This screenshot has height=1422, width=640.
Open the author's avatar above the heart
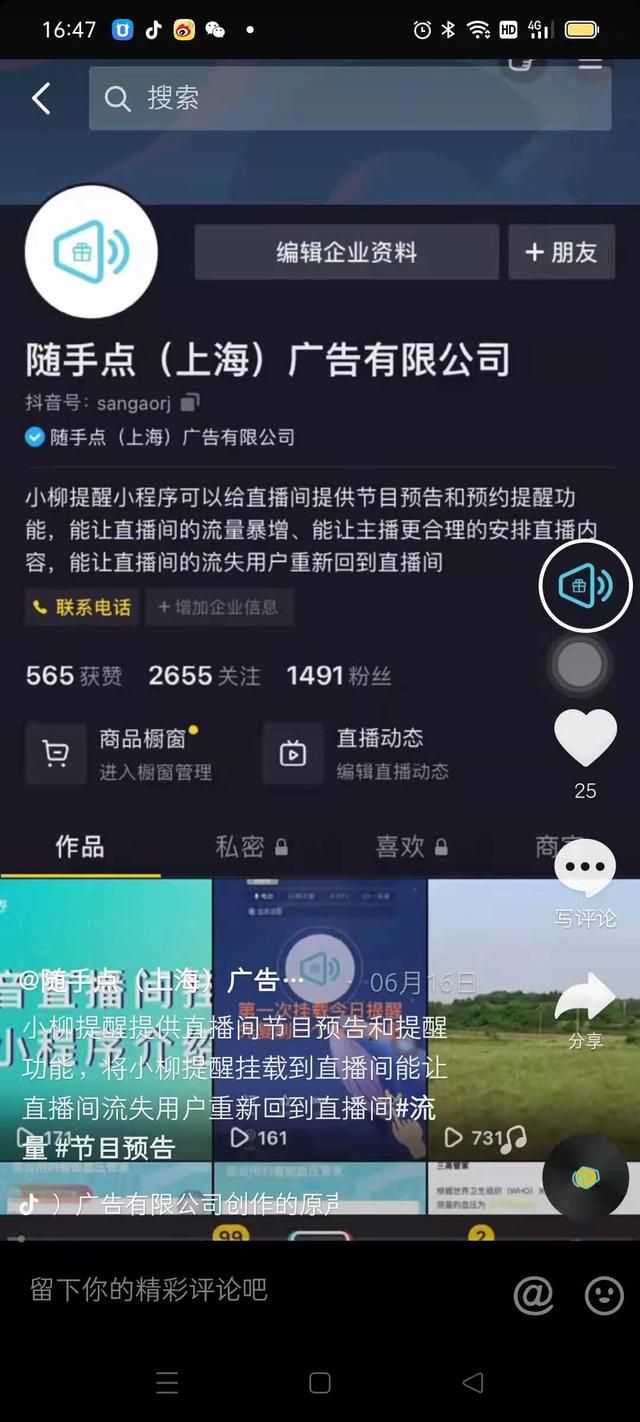[x=585, y=587]
